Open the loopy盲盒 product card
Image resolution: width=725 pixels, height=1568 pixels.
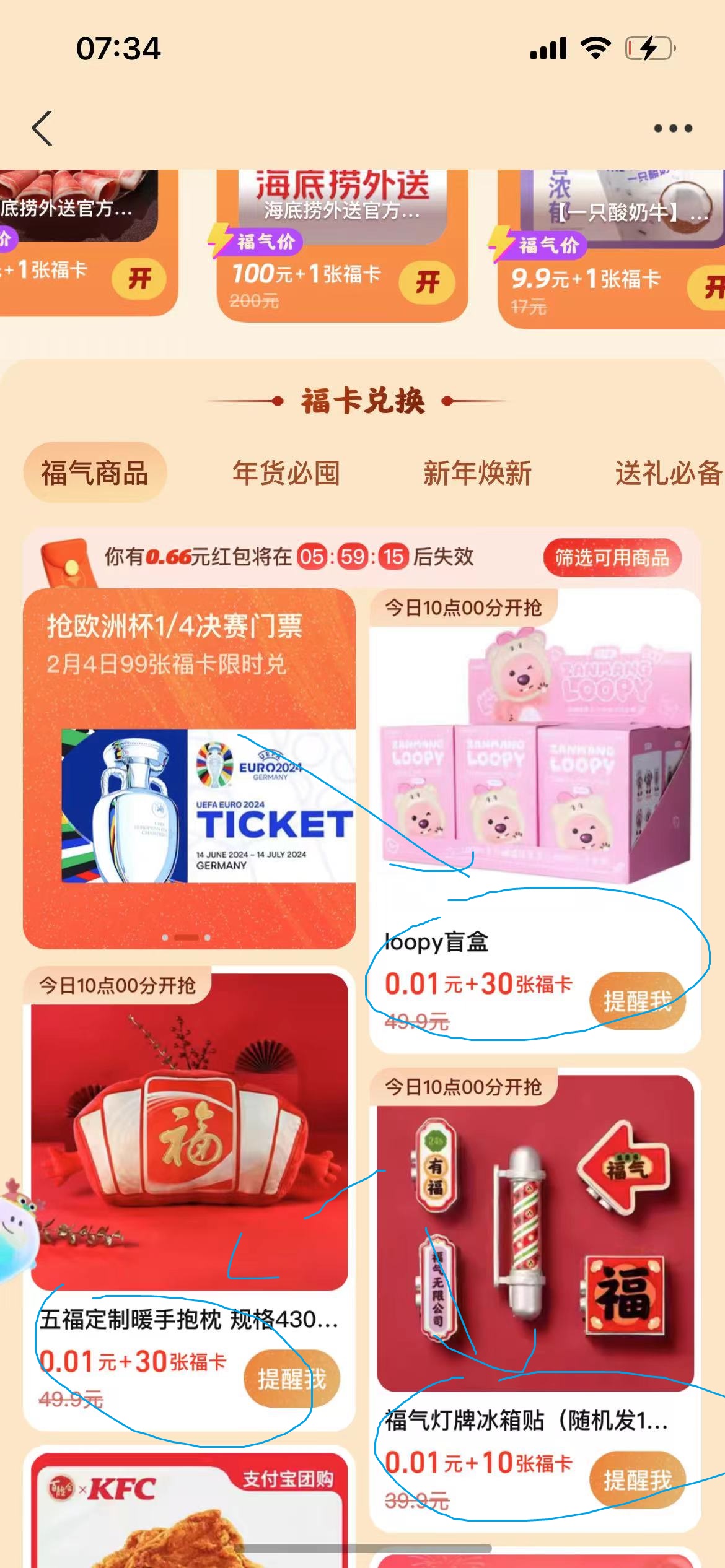(534, 774)
